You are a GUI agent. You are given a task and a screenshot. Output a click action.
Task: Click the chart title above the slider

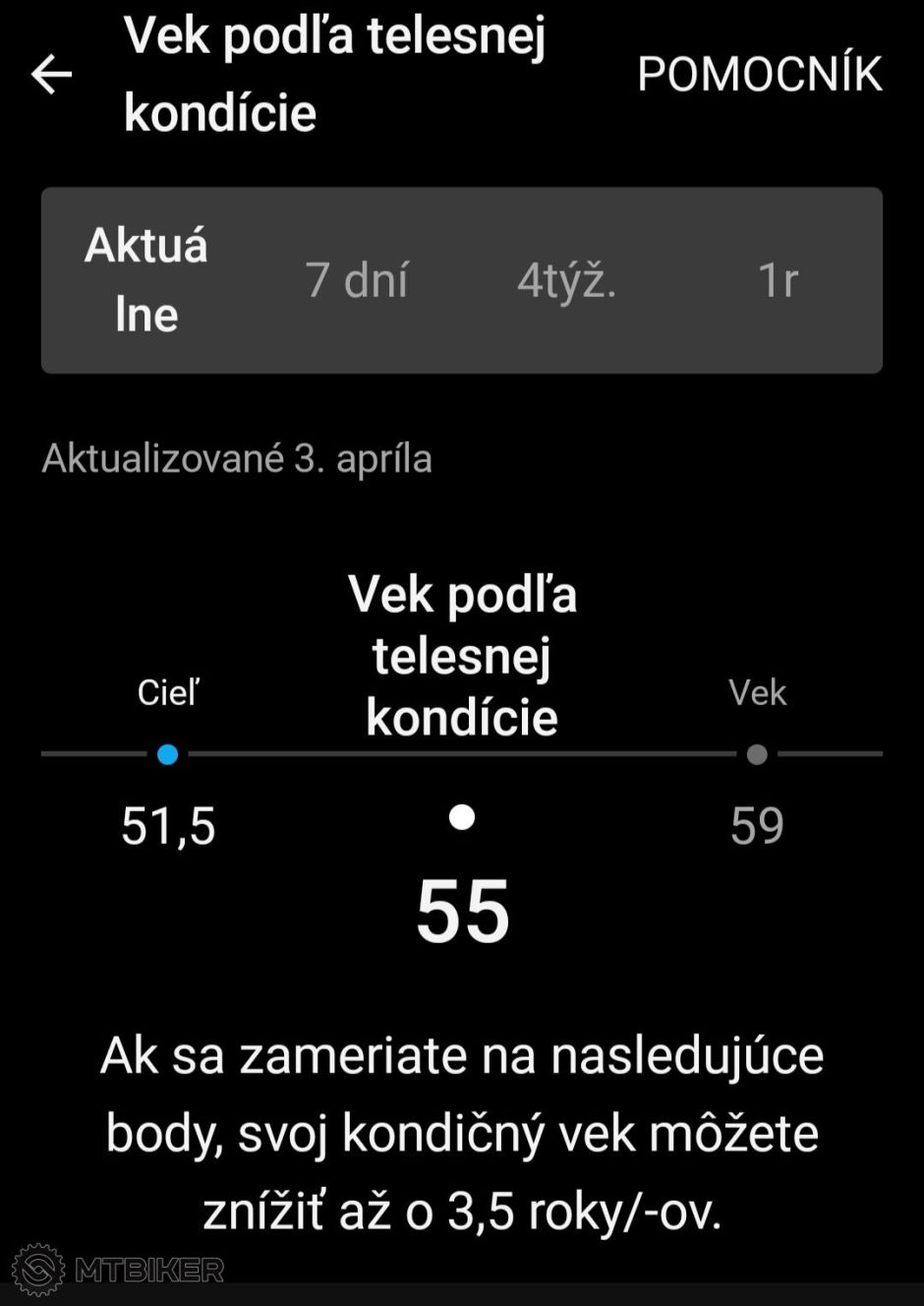tap(462, 654)
